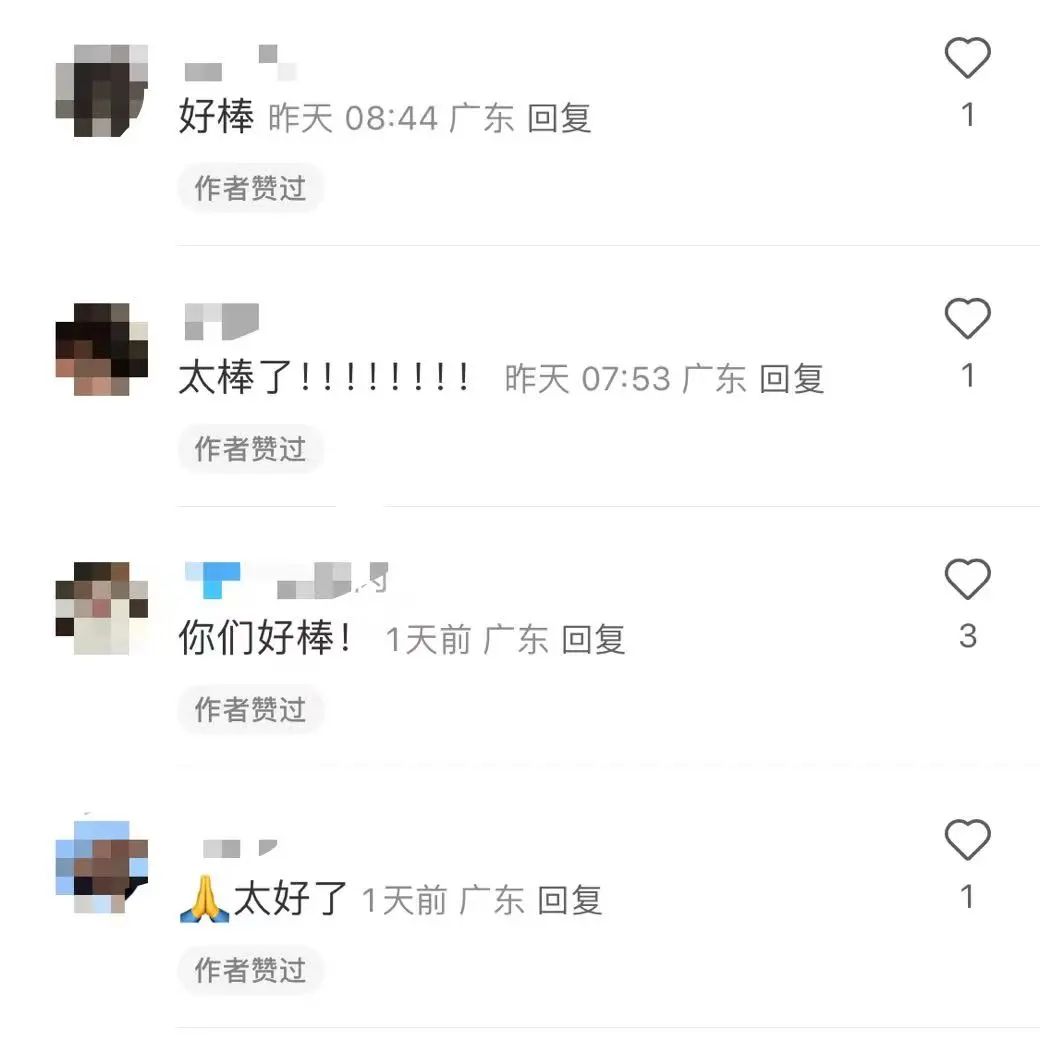The image size is (1040, 1055).
Task: Tap 回复 next to "太好了"
Action: [569, 900]
